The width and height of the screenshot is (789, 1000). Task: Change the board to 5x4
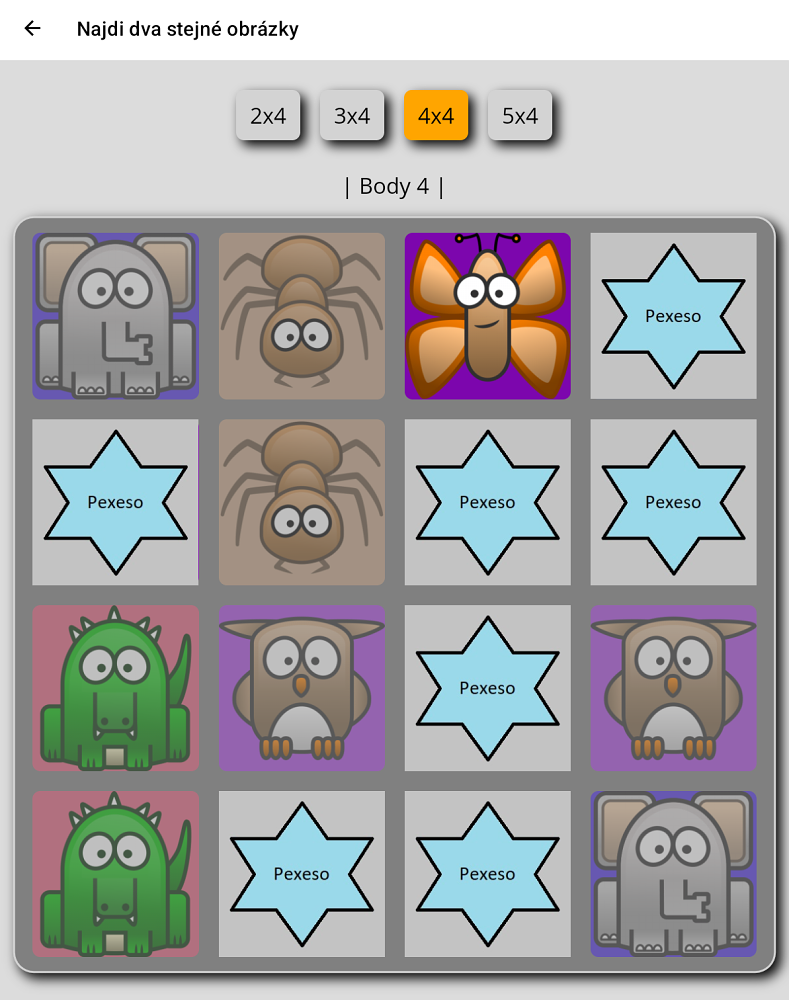coord(520,116)
